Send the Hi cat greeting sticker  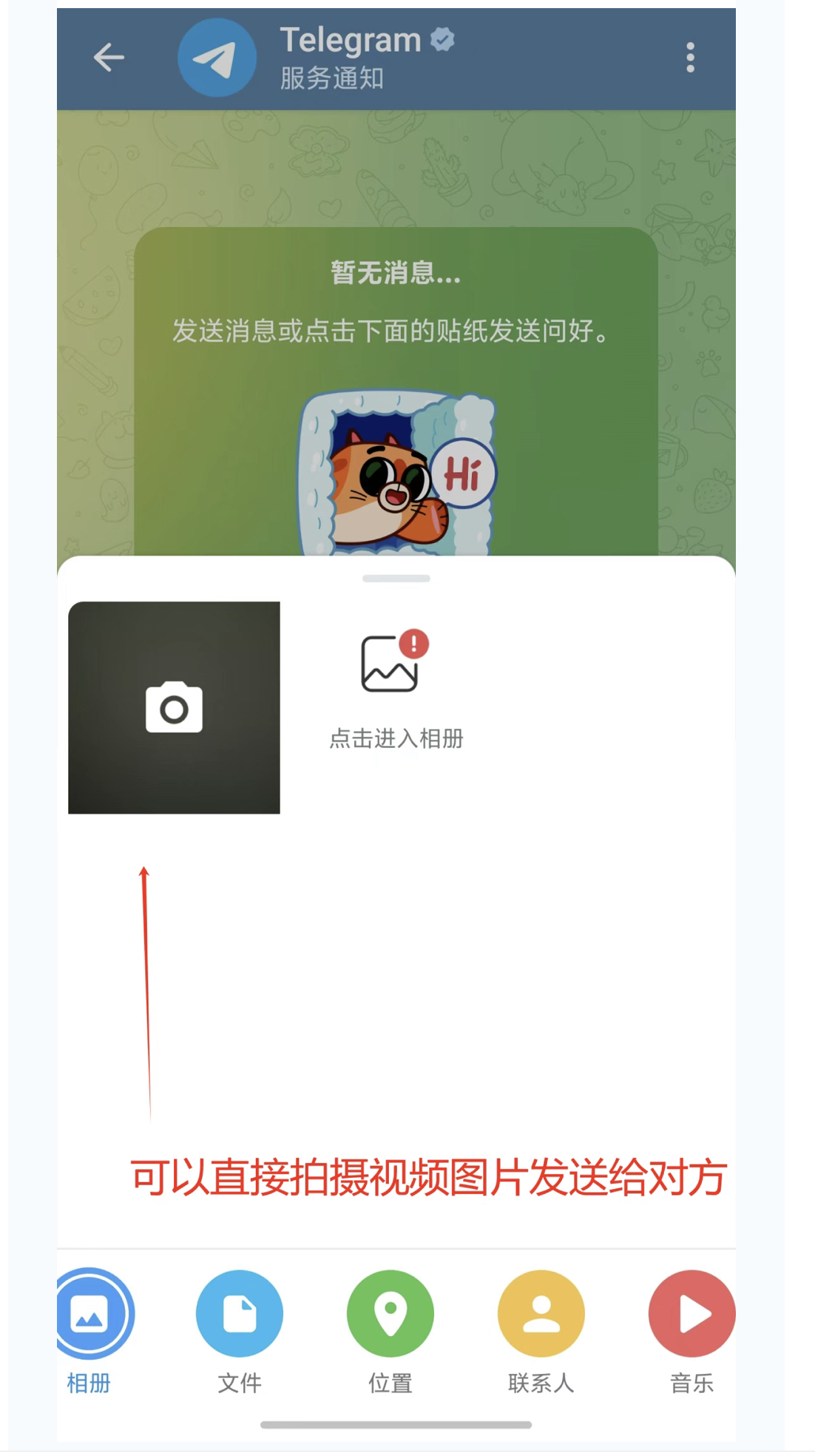(x=396, y=473)
